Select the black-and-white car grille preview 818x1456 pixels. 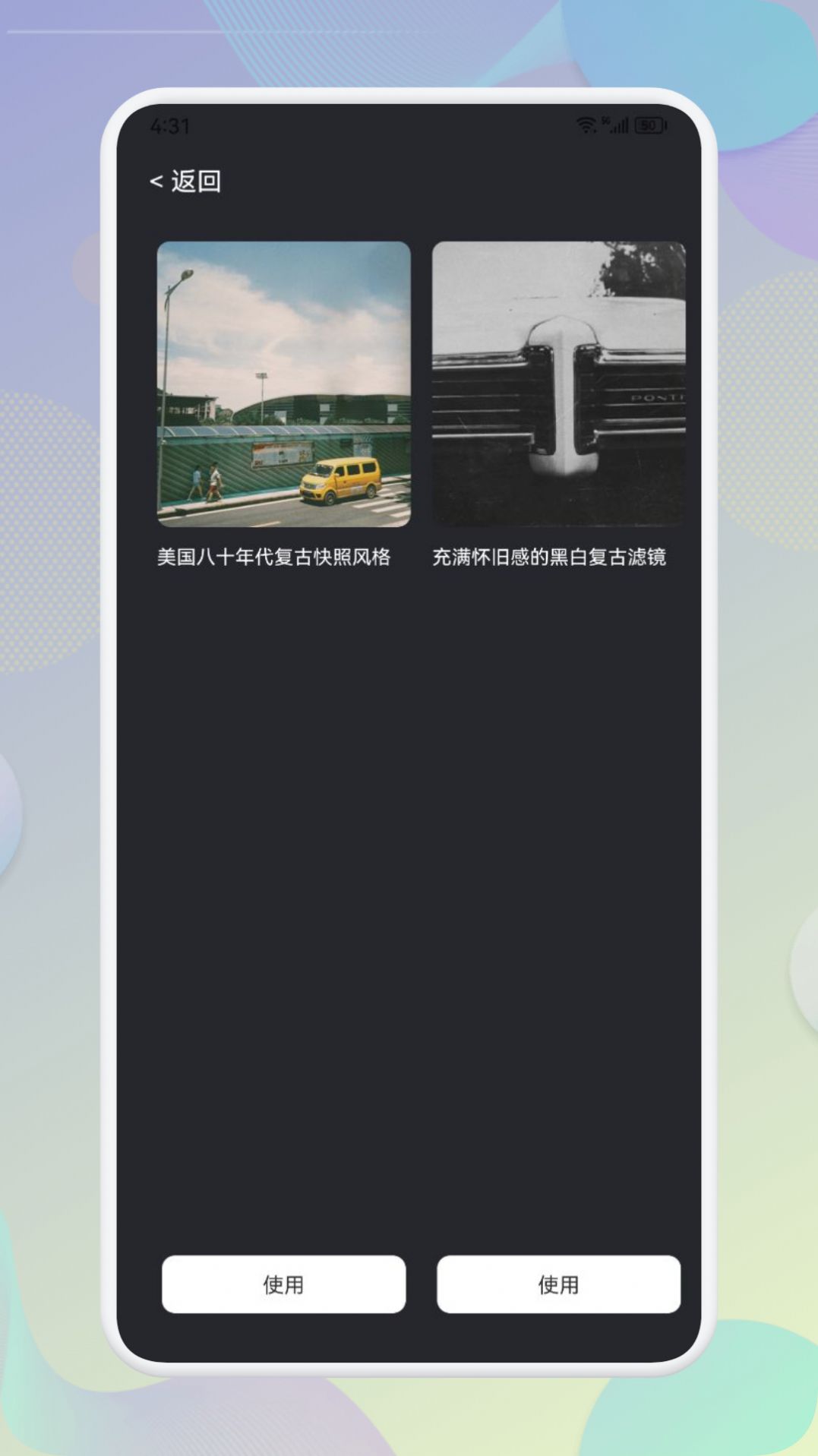(558, 385)
